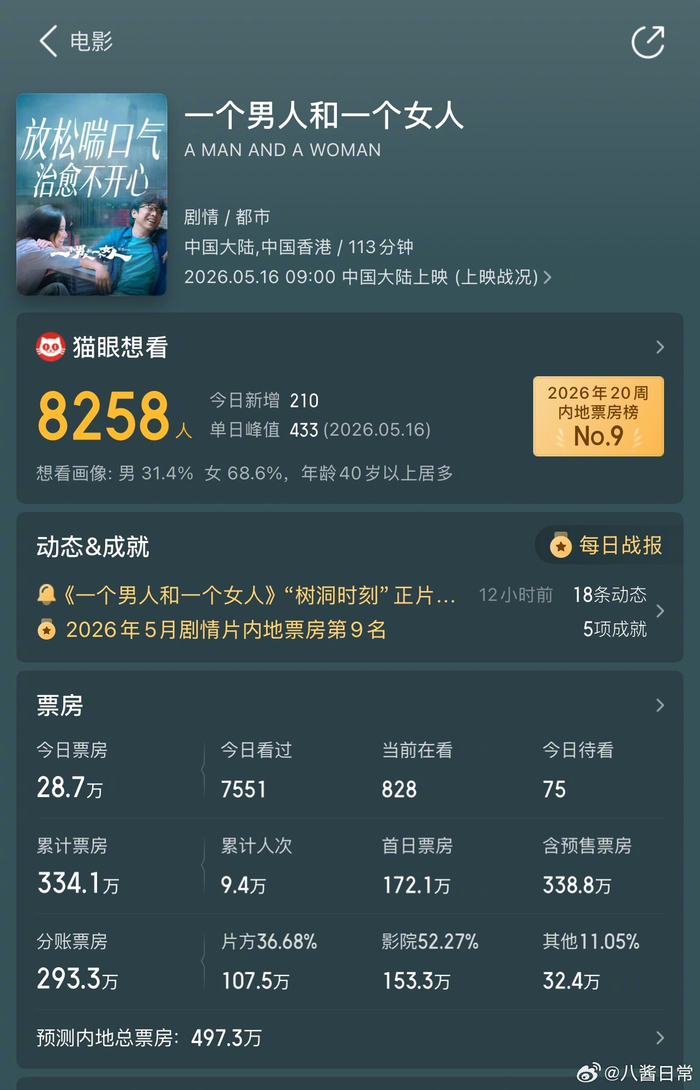700x1090 pixels.
Task: Open 预测内地总票房 prediction row
Action: coord(350,1038)
